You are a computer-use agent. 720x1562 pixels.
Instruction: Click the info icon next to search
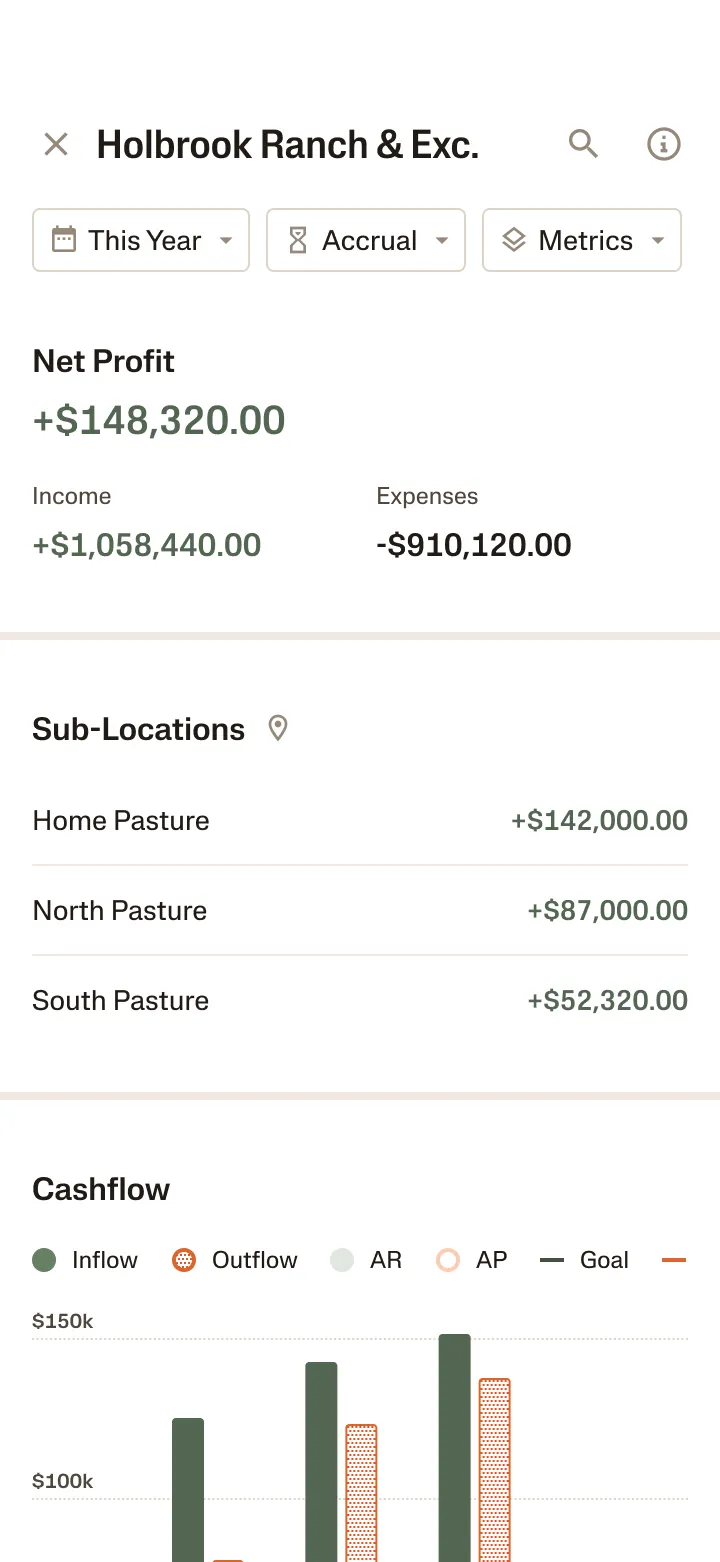coord(663,144)
